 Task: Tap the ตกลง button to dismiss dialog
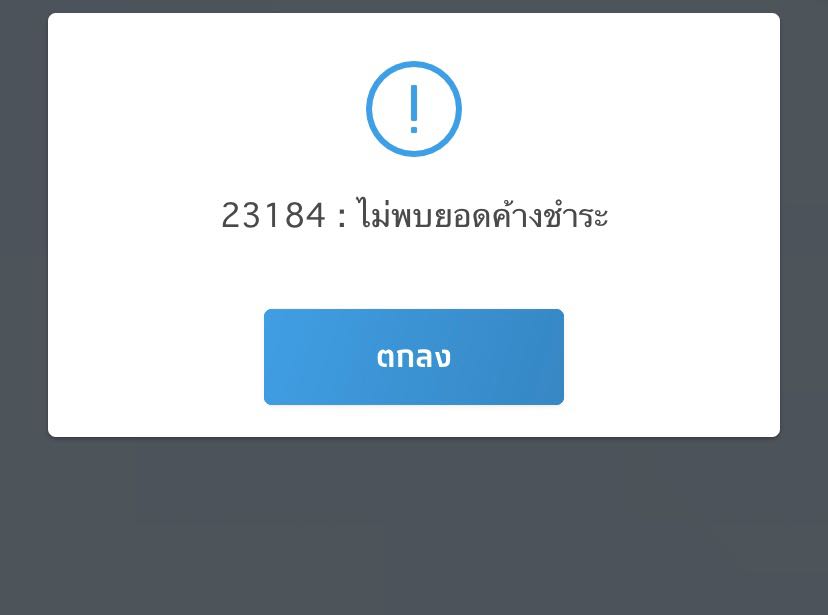pyautogui.click(x=413, y=357)
